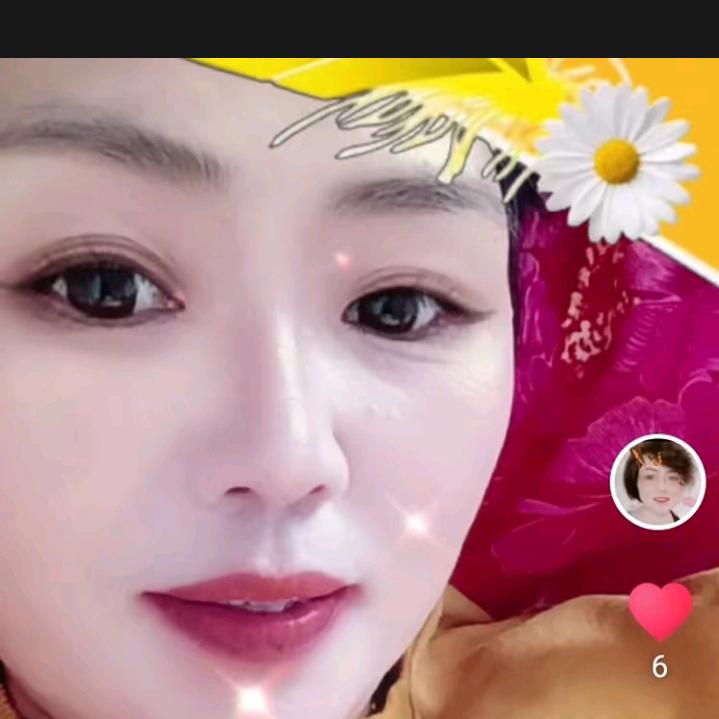Open the creator's round profile avatar
Screen dimensions: 719x719
(x=658, y=482)
